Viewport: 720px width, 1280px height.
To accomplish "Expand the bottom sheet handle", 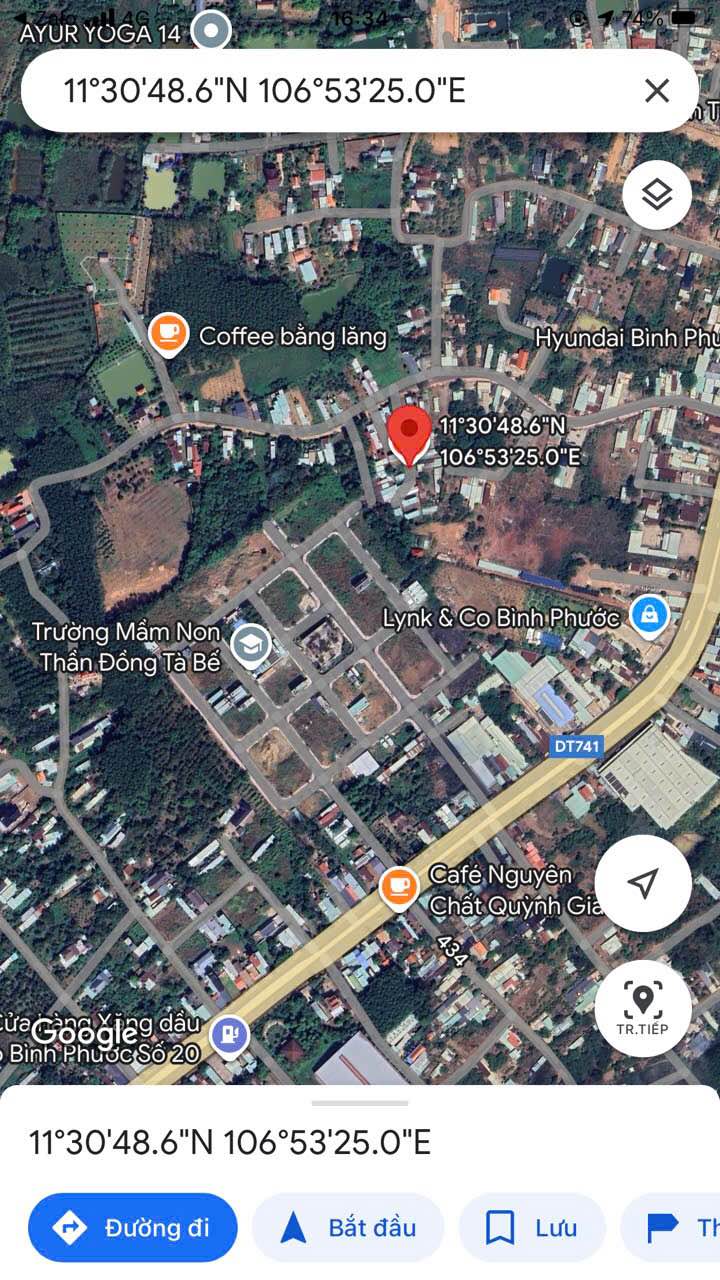I will tap(360, 1102).
